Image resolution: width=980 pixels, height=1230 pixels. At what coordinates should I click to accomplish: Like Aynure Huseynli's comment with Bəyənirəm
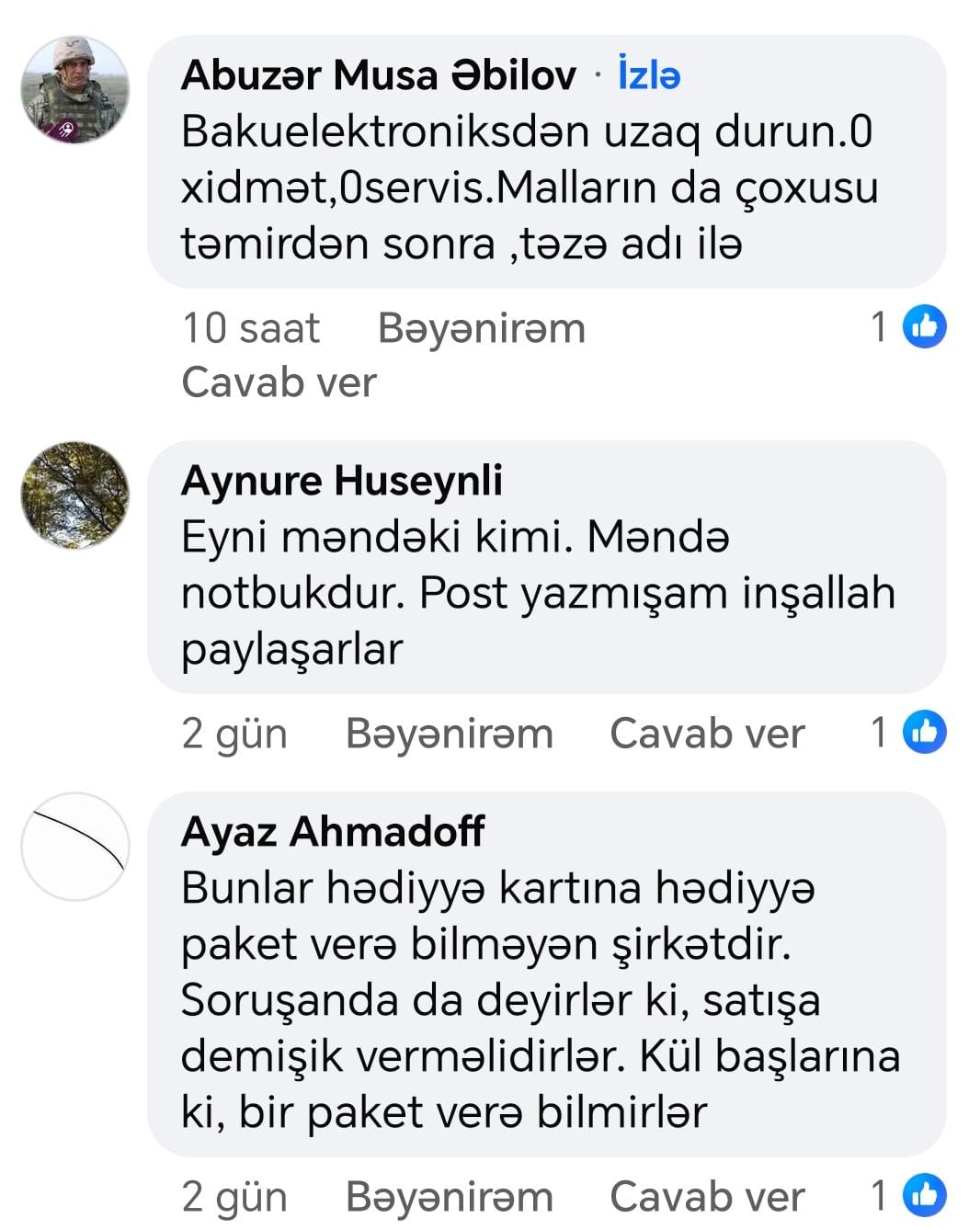449,734
